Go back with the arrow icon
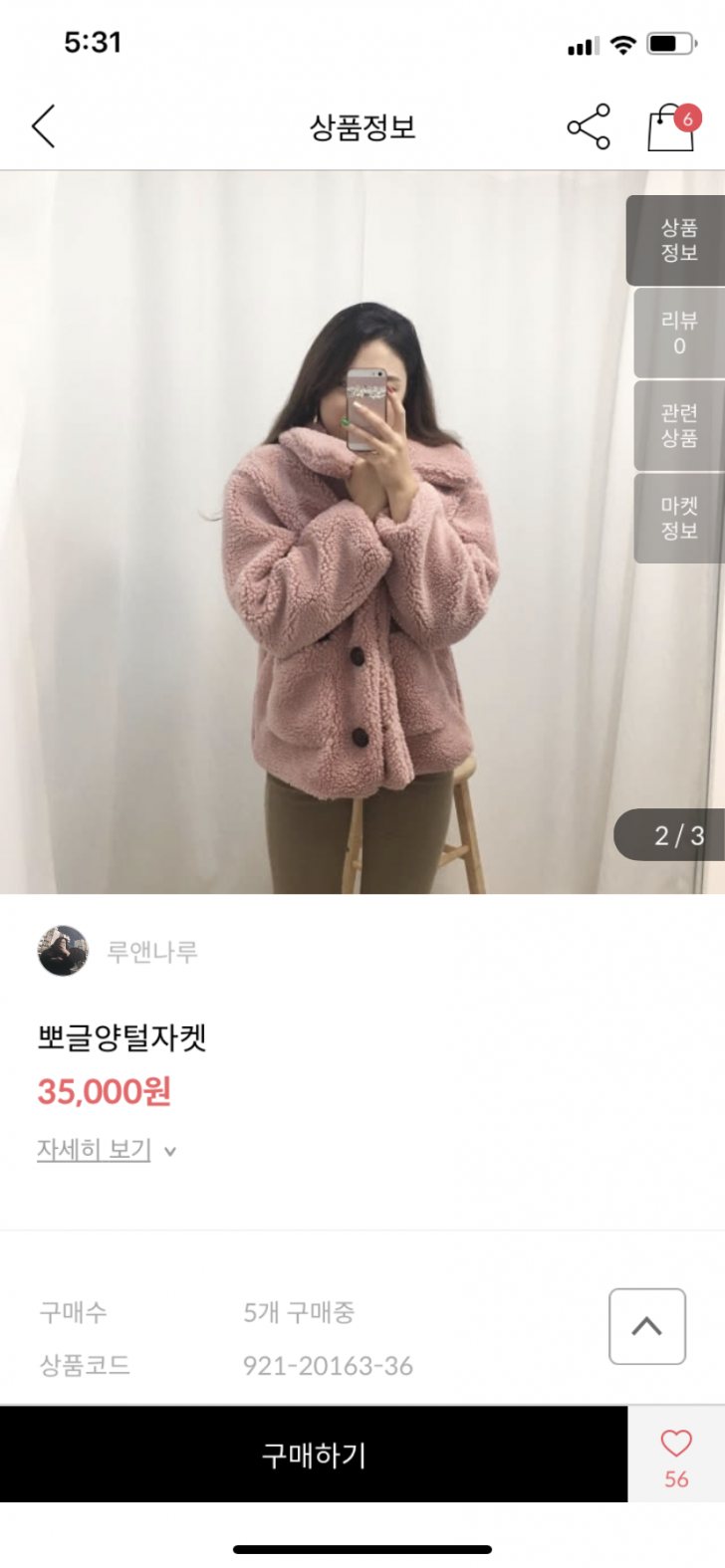Viewport: 725px width, 1568px height. coord(44,127)
